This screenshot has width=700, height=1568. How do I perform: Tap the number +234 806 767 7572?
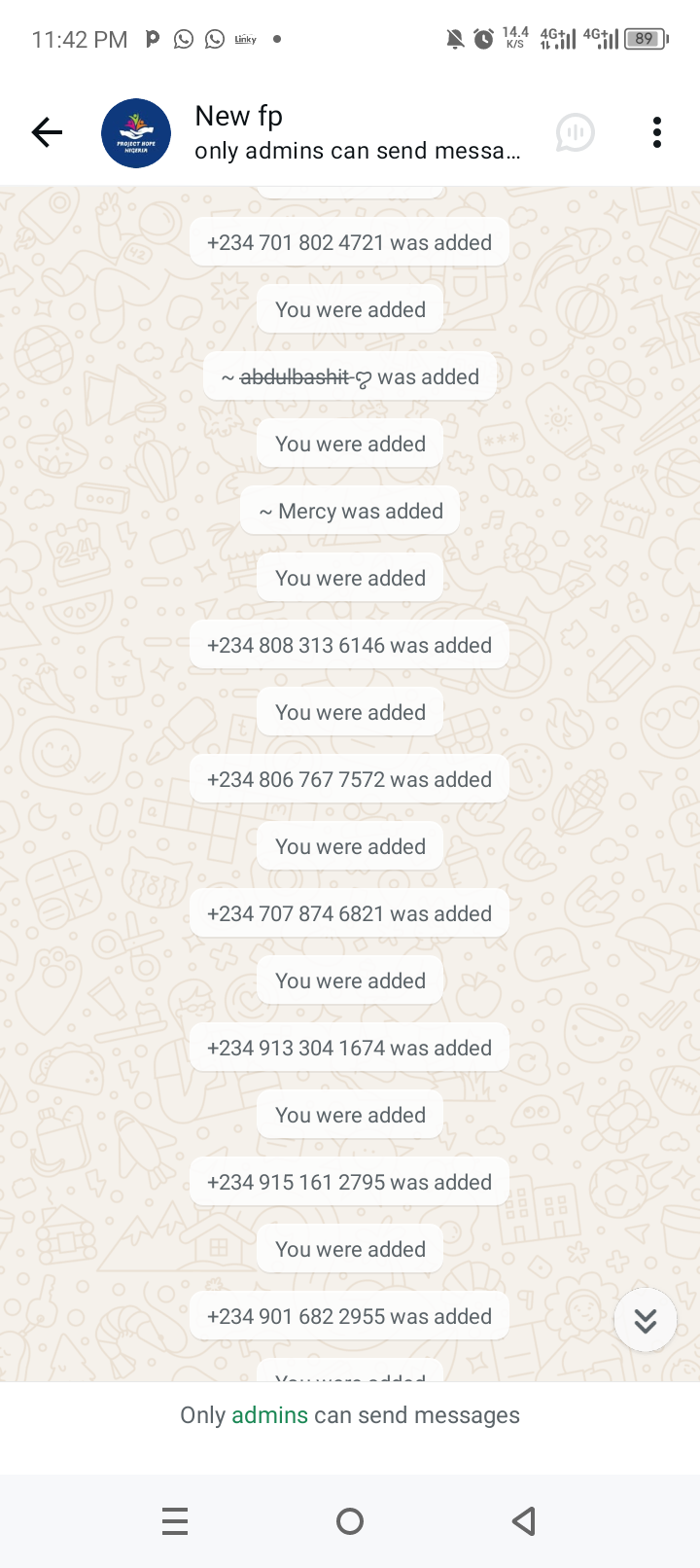[296, 780]
